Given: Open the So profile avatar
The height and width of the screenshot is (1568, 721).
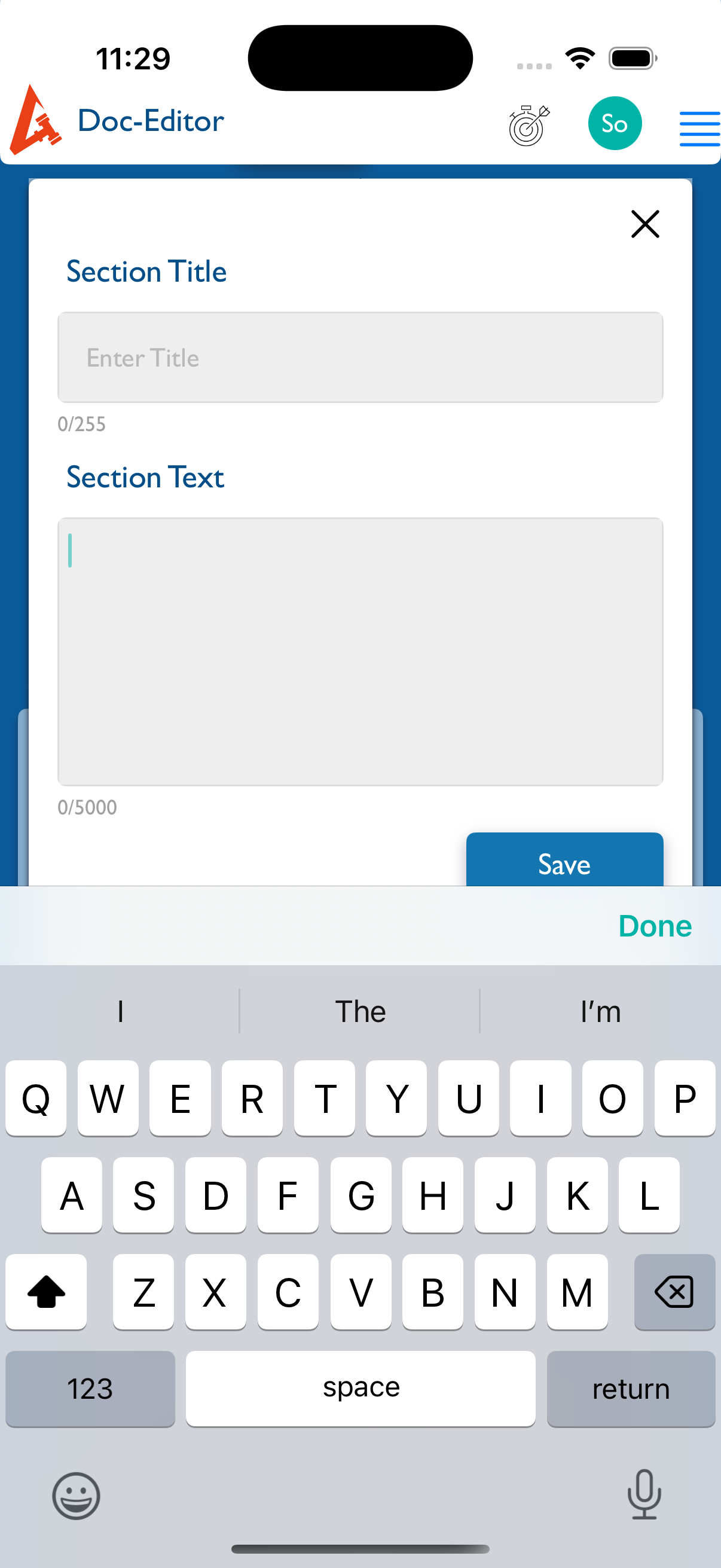Looking at the screenshot, I should [x=615, y=124].
